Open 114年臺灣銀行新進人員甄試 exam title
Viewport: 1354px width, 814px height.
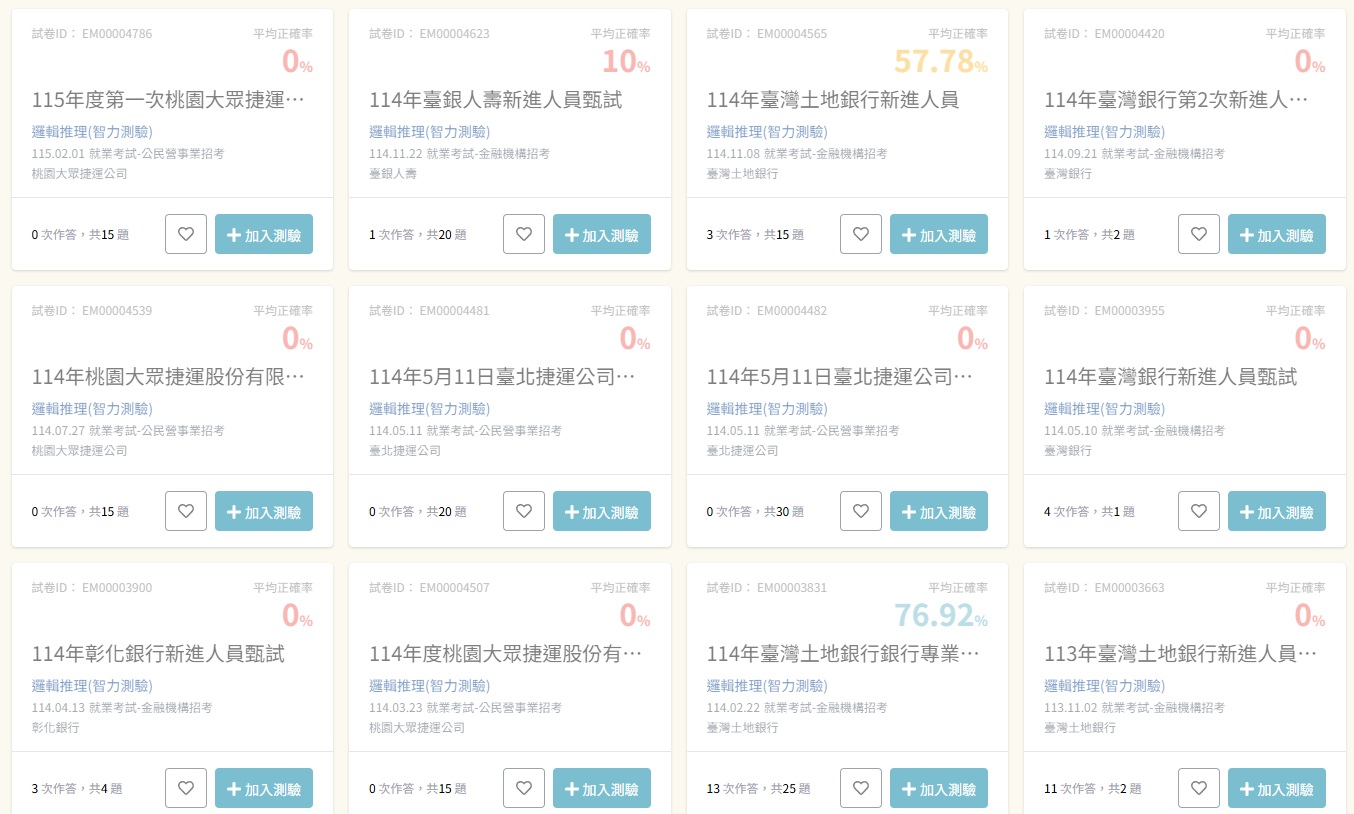[x=1170, y=377]
